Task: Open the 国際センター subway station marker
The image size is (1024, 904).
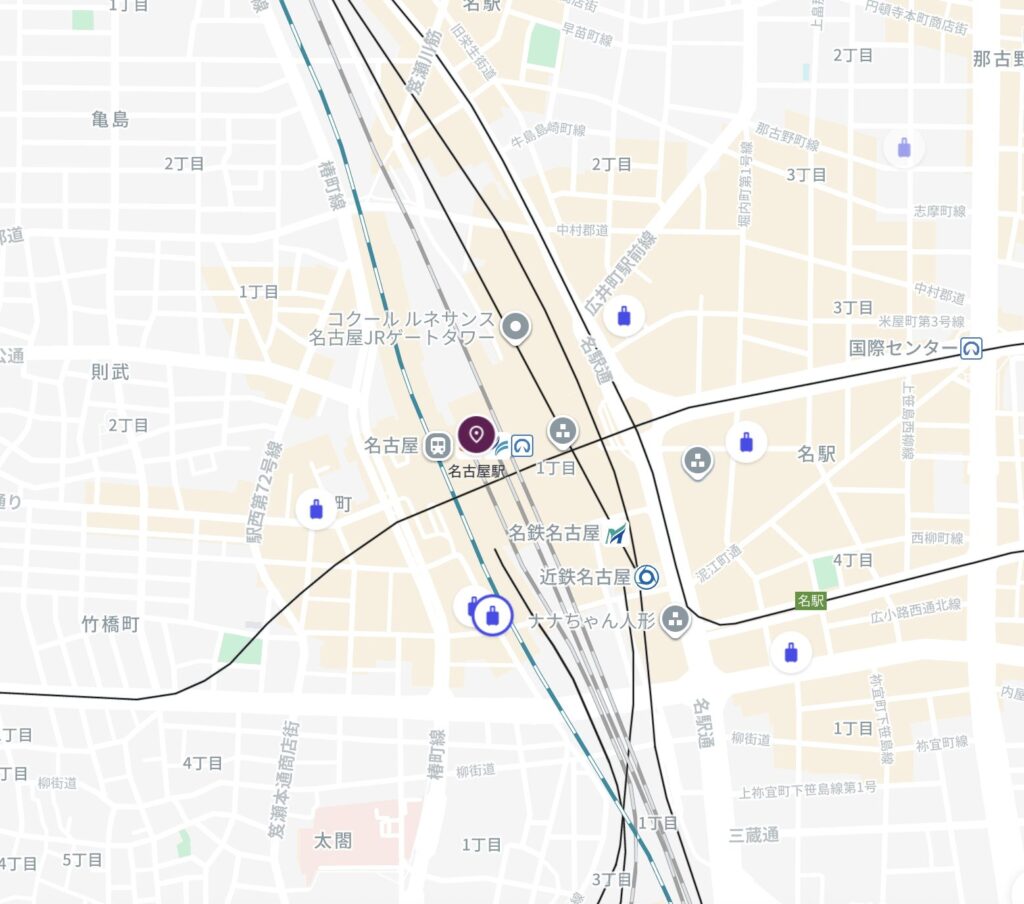Action: coord(971,348)
